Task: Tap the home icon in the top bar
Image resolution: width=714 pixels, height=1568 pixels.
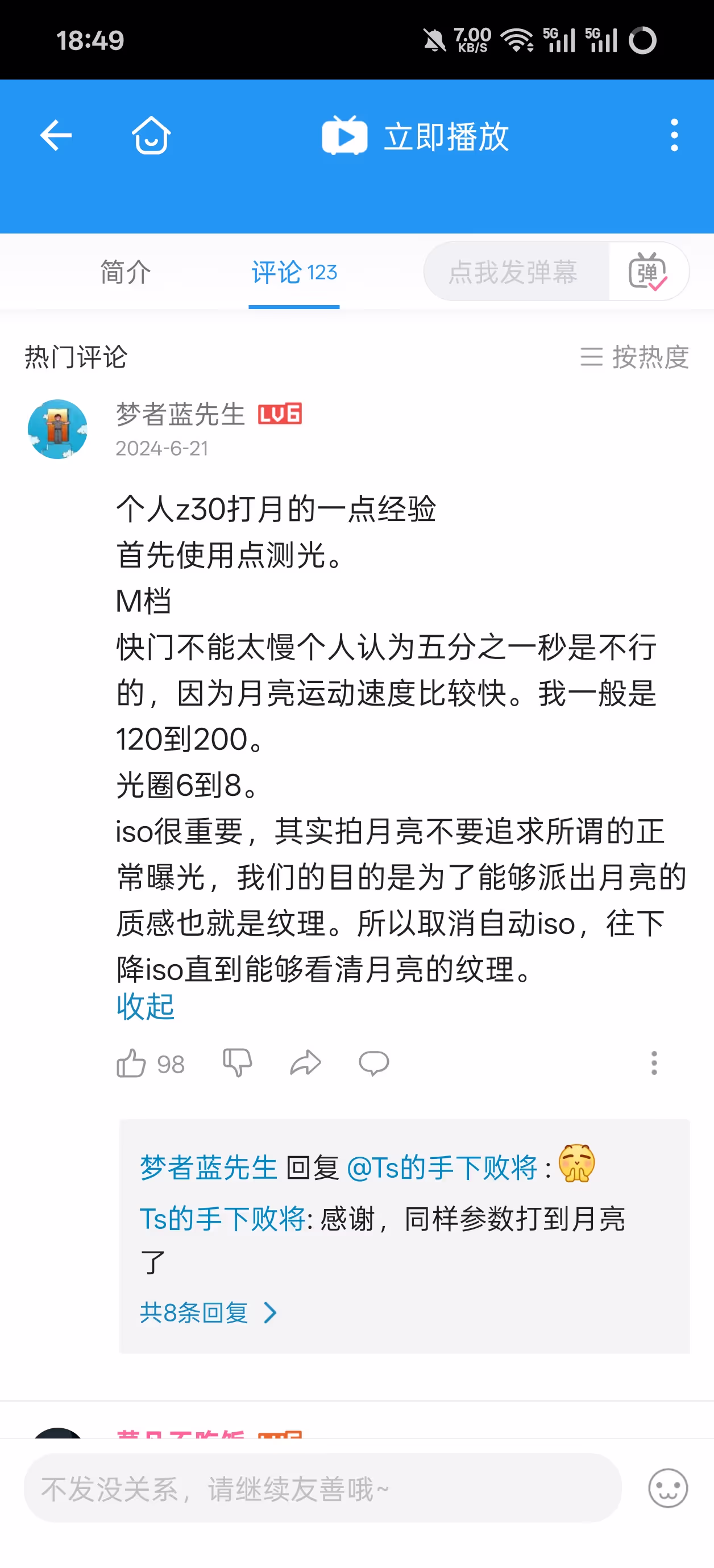Action: coord(151,135)
